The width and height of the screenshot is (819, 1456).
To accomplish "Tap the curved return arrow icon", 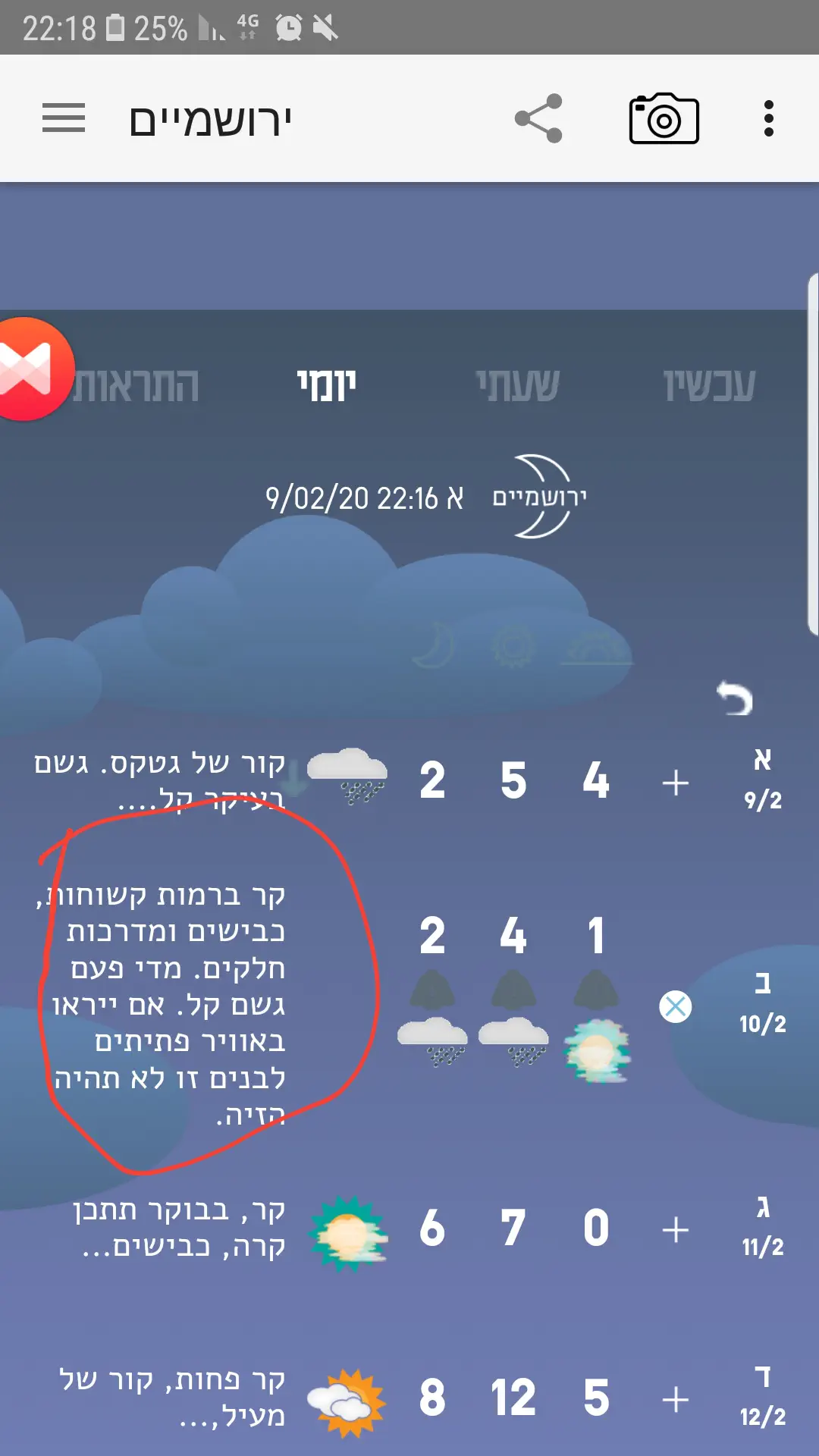I will coord(734,699).
